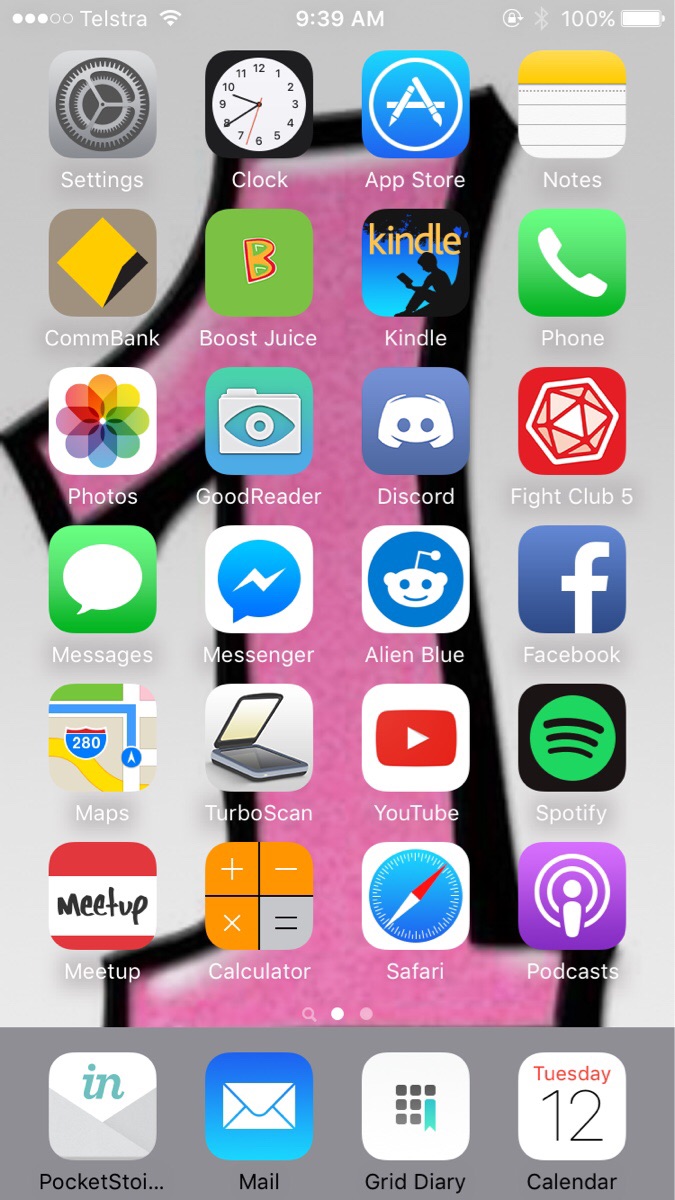Open the Calculator app
The width and height of the screenshot is (675, 1200).
tap(258, 896)
